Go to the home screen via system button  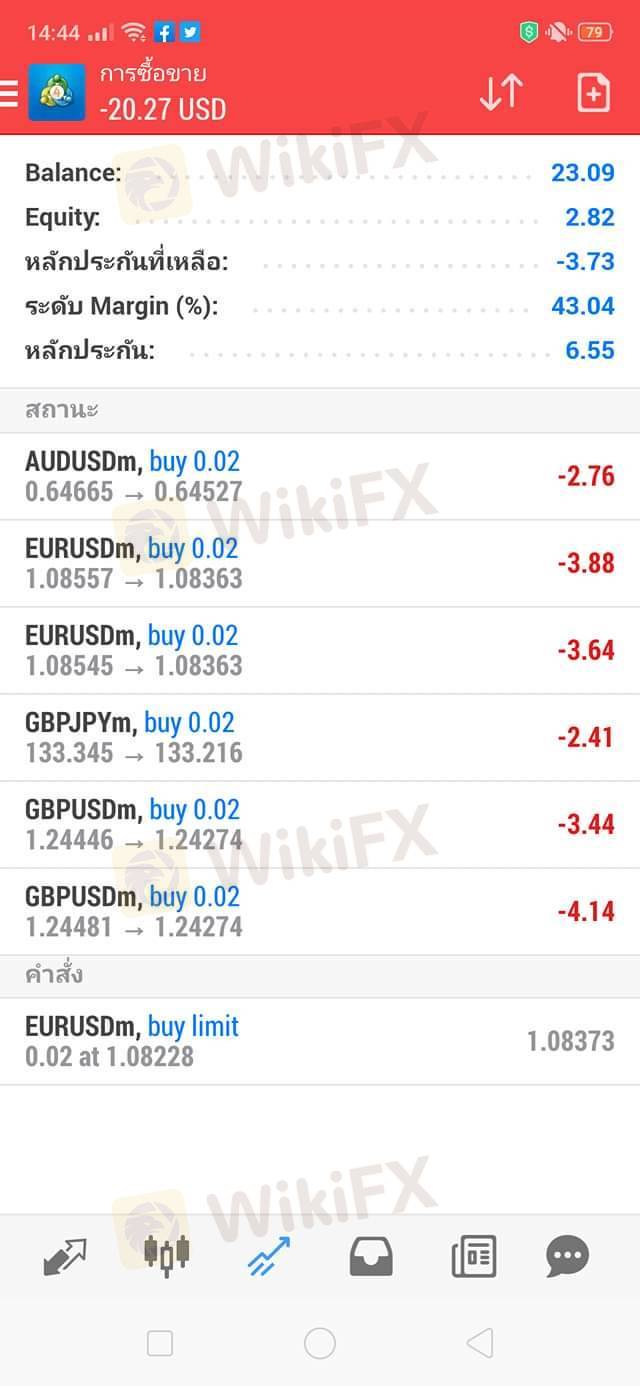[x=320, y=1343]
